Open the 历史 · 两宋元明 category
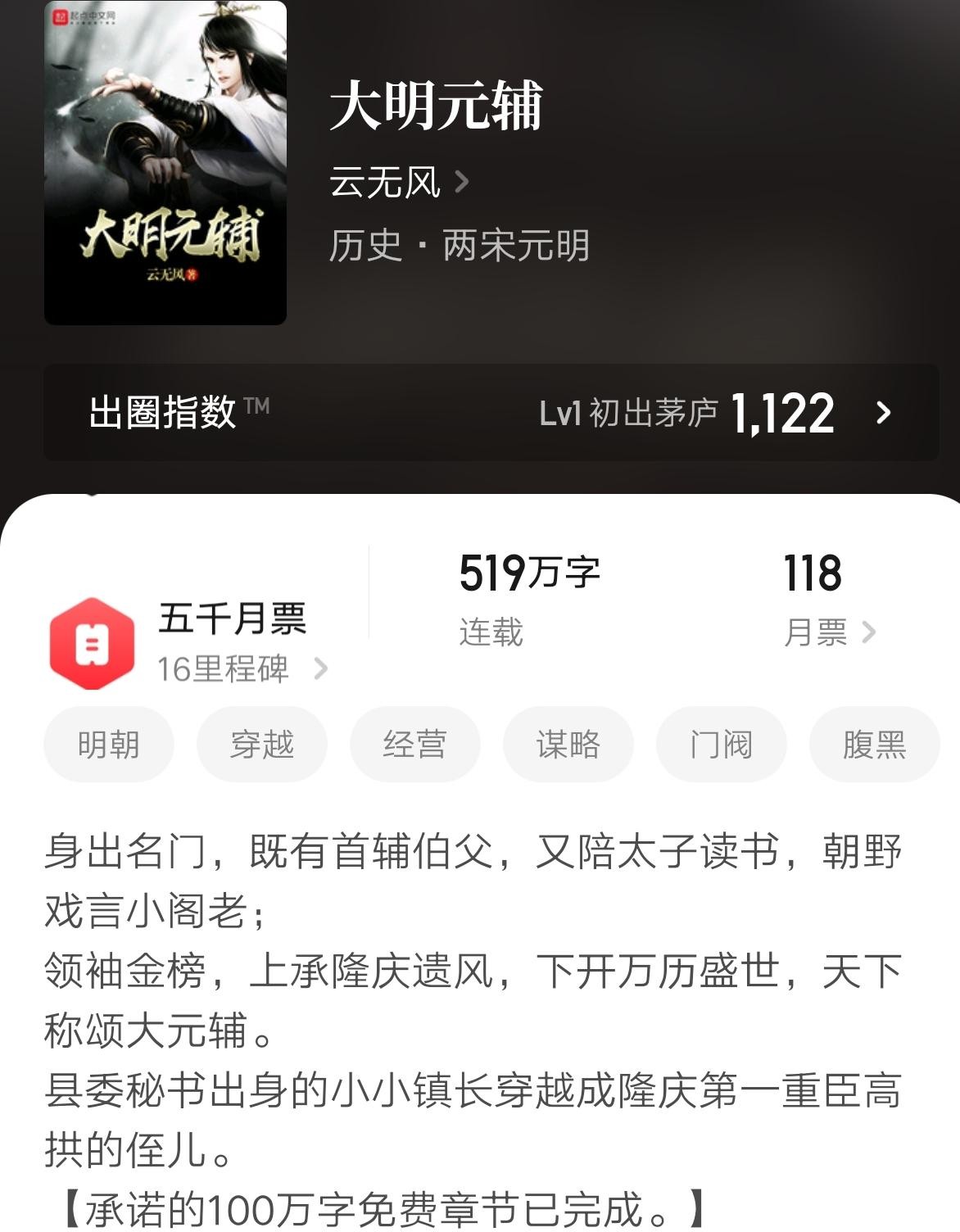960x1232 pixels. pyautogui.click(x=459, y=246)
